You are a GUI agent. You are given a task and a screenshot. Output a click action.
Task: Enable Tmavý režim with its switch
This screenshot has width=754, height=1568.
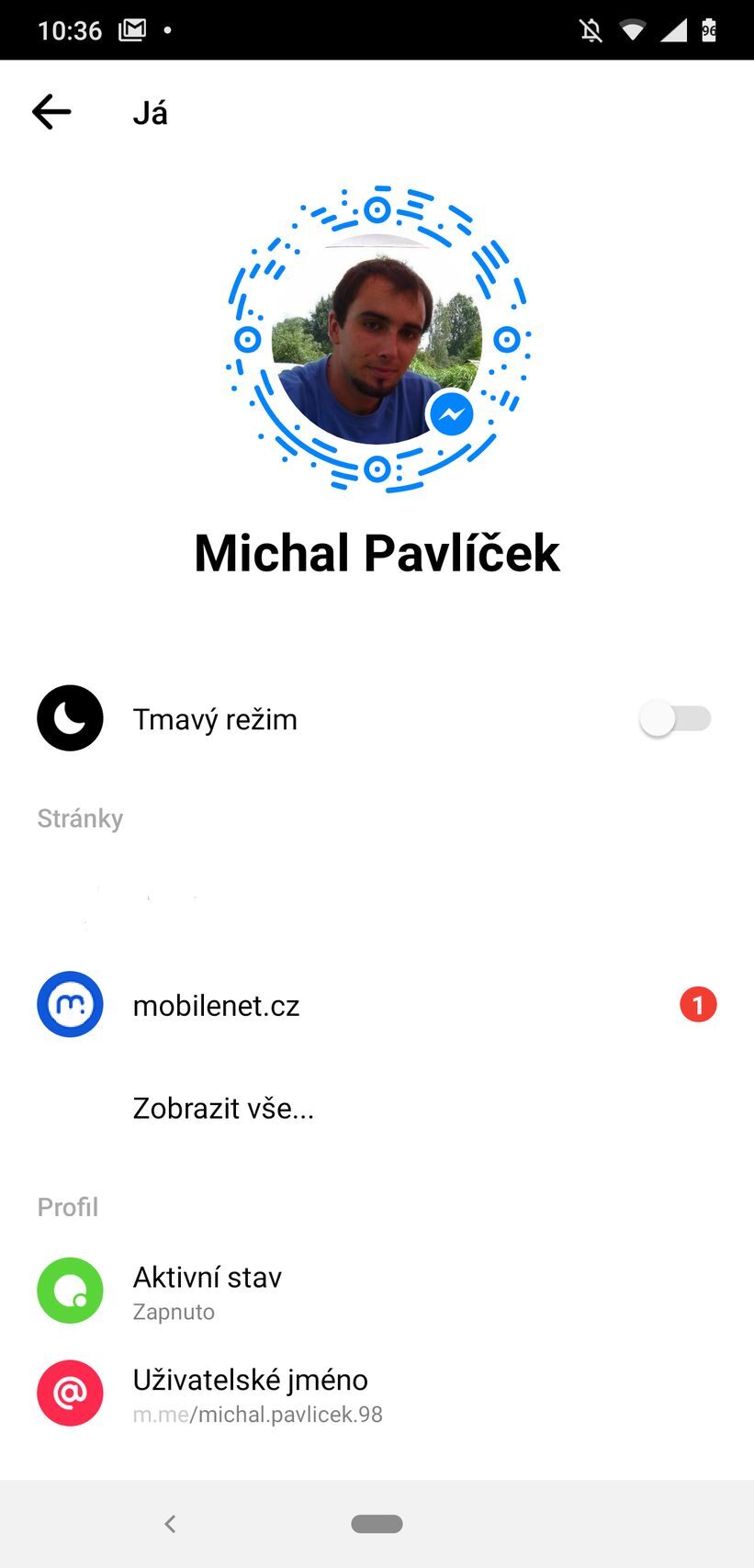[x=675, y=718]
